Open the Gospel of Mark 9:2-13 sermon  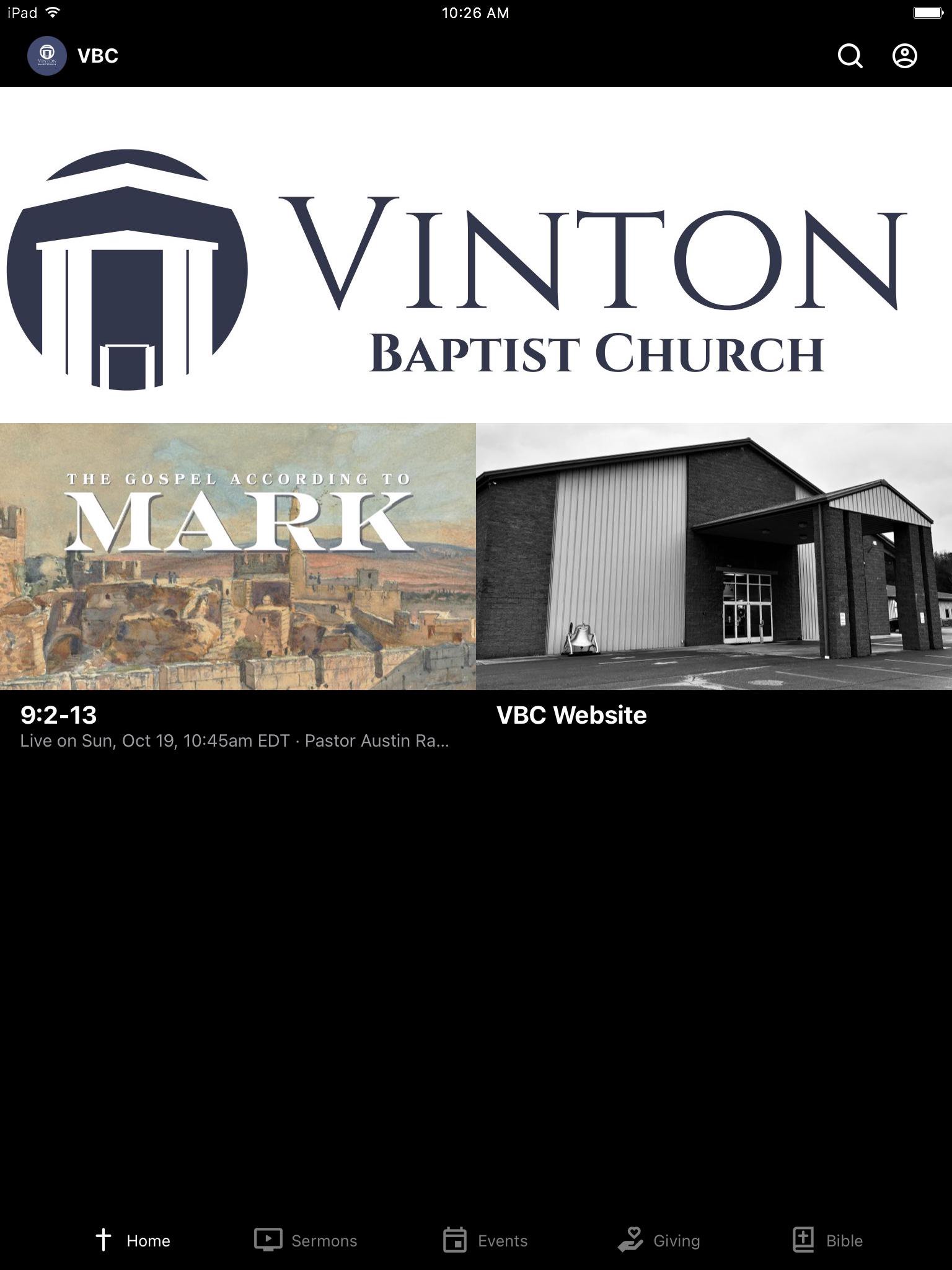238,556
